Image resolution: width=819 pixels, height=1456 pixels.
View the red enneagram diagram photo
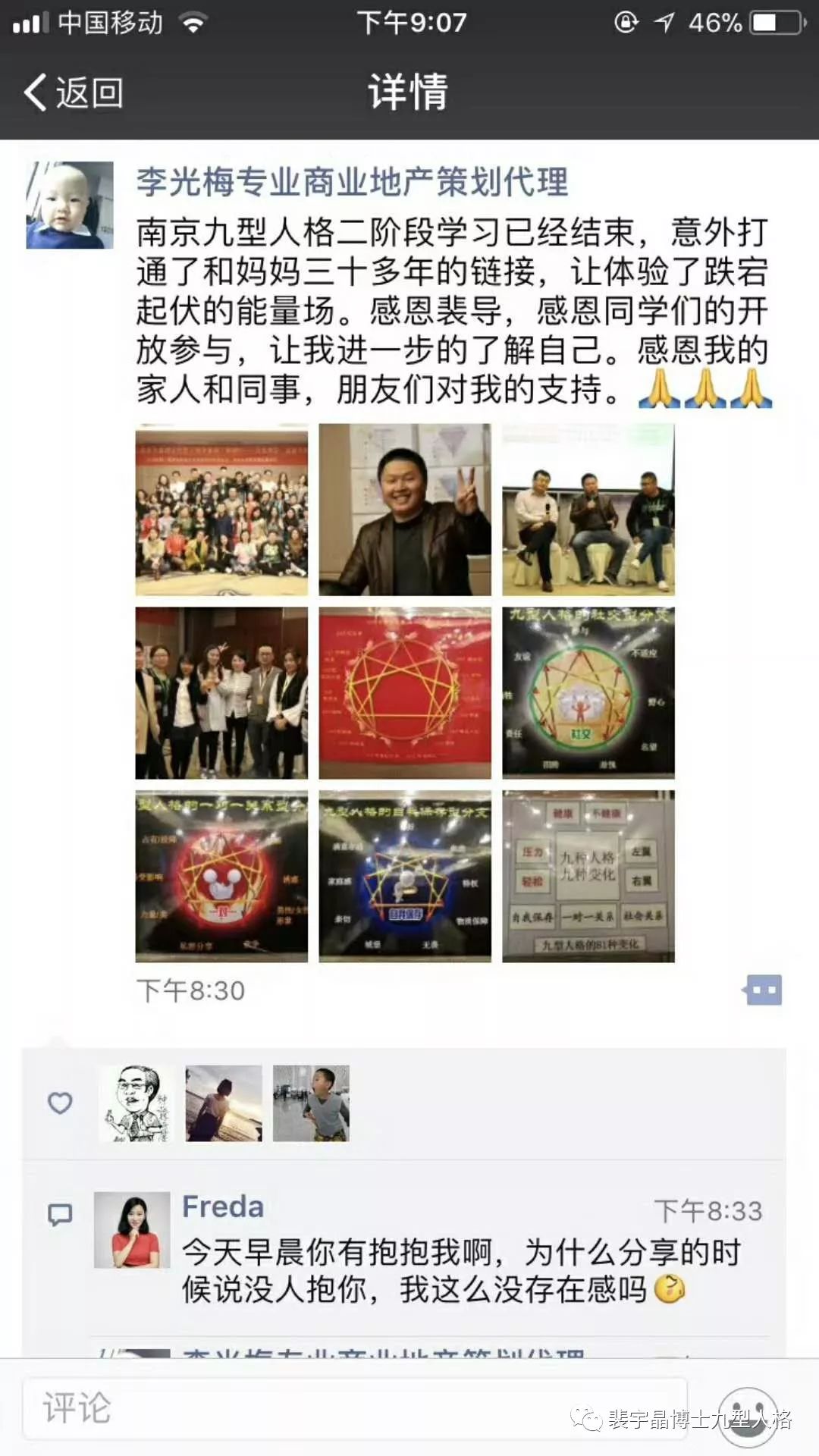[405, 692]
